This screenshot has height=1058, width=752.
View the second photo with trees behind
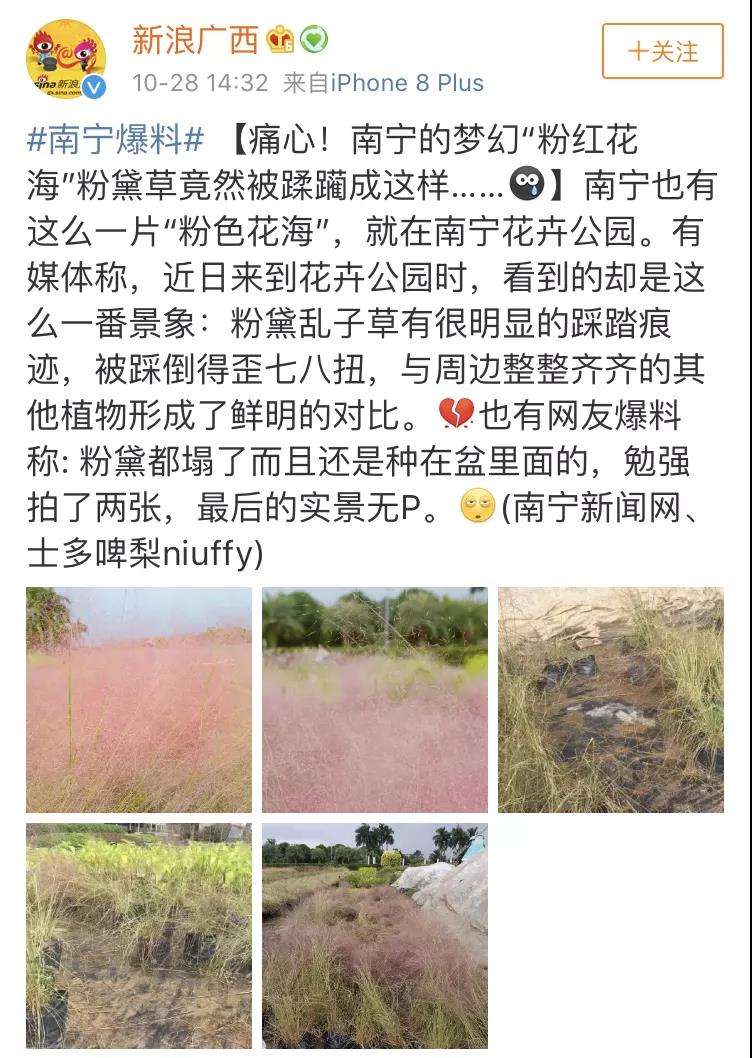[x=375, y=699]
